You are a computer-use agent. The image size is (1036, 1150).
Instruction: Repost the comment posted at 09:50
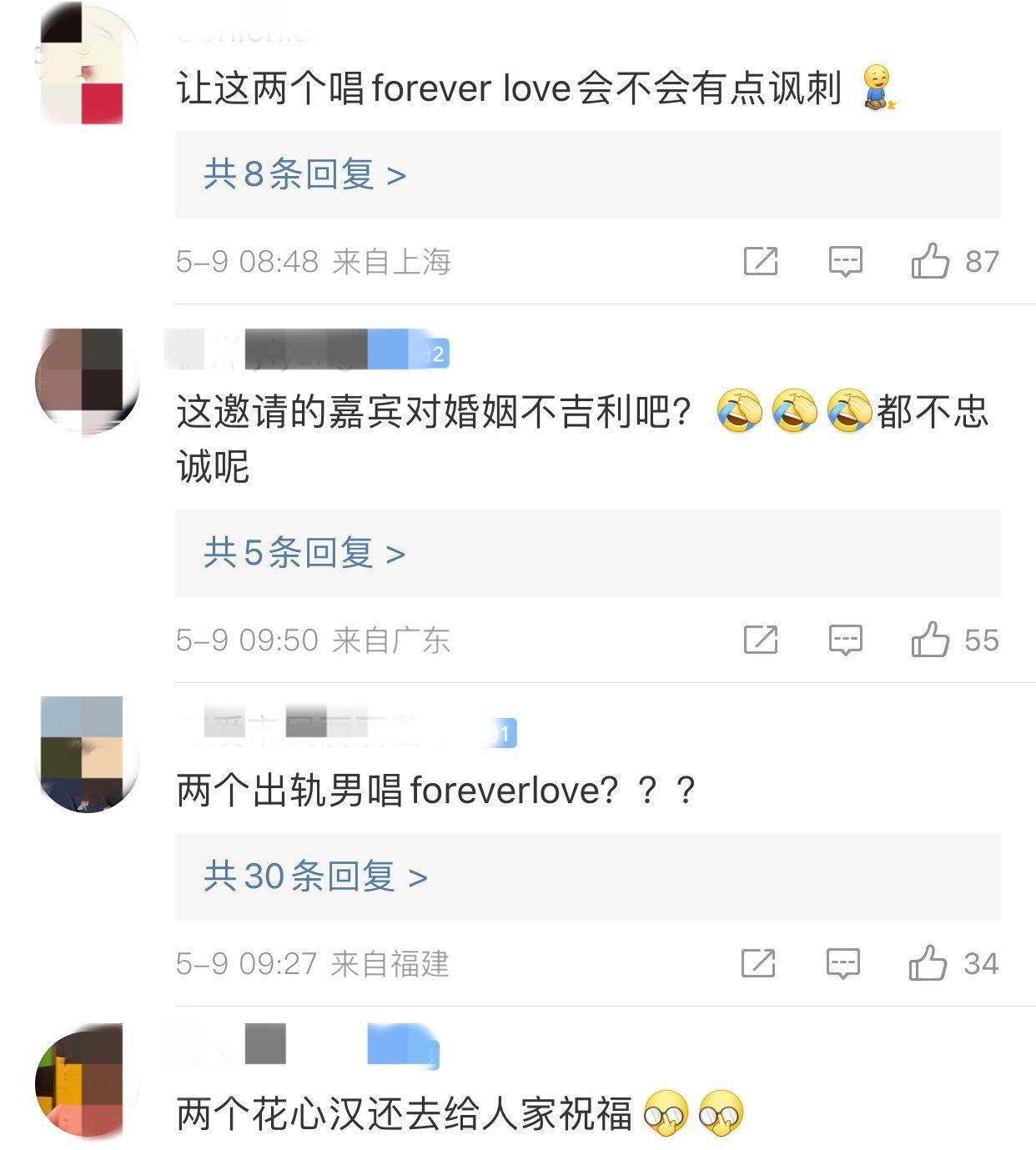pyautogui.click(x=760, y=640)
